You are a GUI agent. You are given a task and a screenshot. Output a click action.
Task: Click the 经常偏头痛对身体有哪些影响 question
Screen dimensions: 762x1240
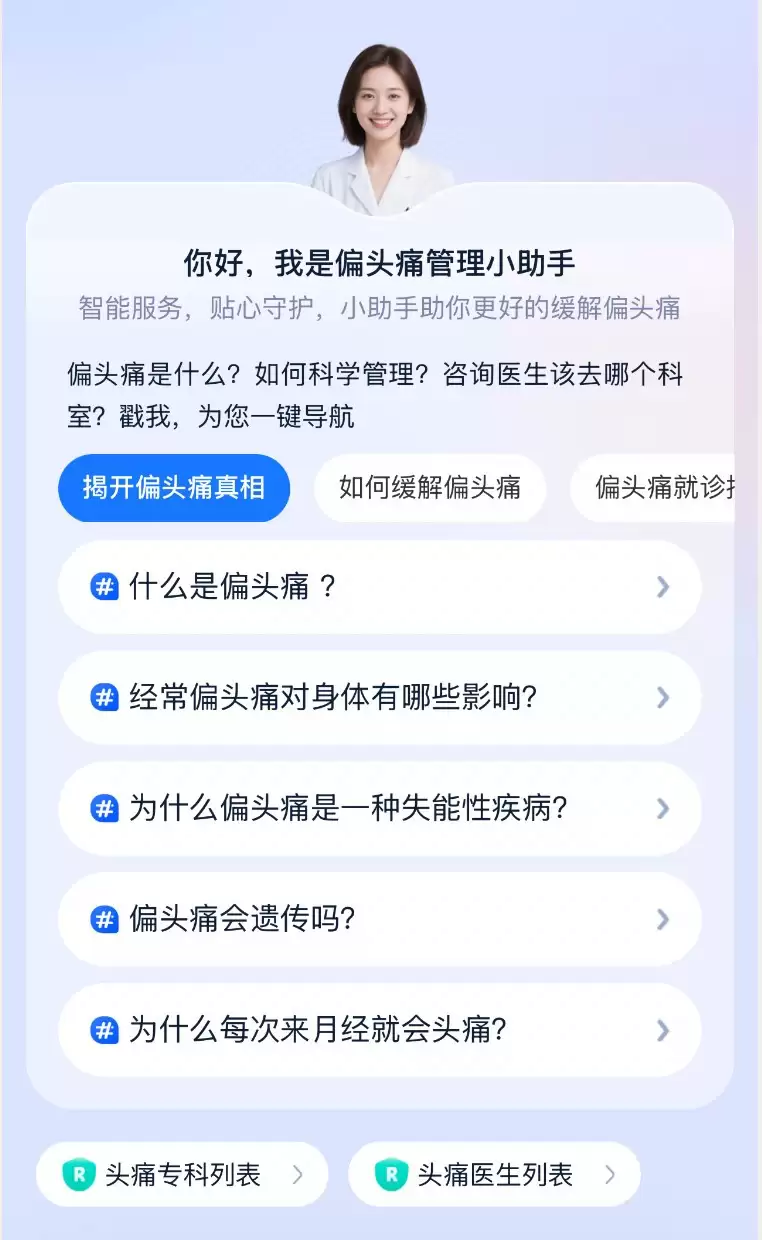click(380, 698)
